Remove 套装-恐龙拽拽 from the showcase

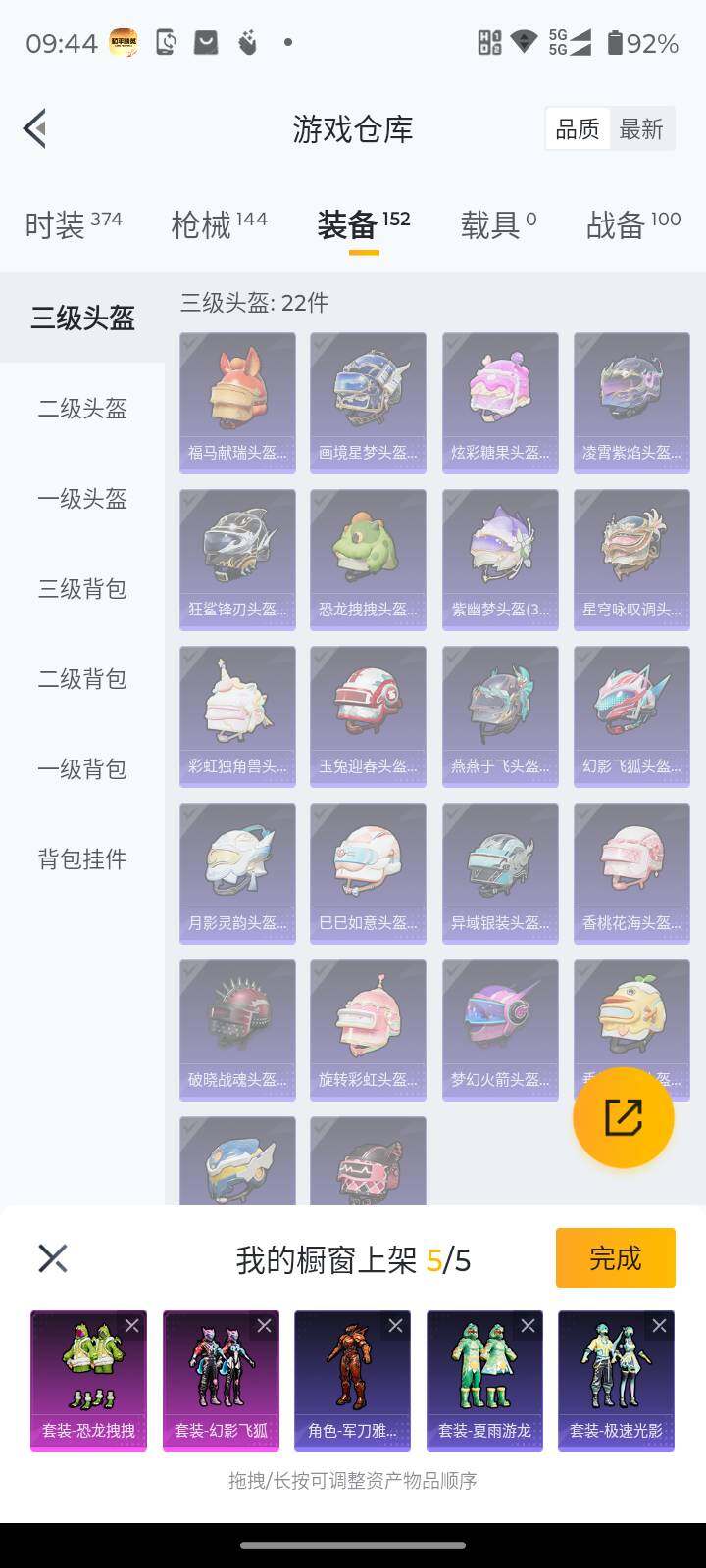[x=131, y=1326]
